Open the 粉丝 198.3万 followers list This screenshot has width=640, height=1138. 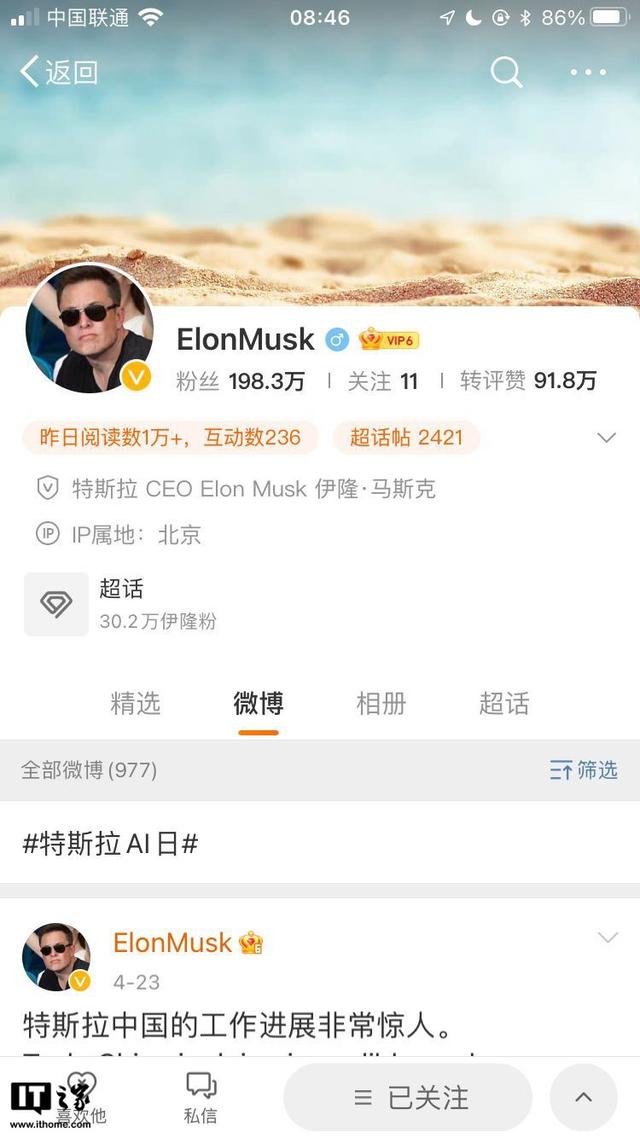coord(240,381)
